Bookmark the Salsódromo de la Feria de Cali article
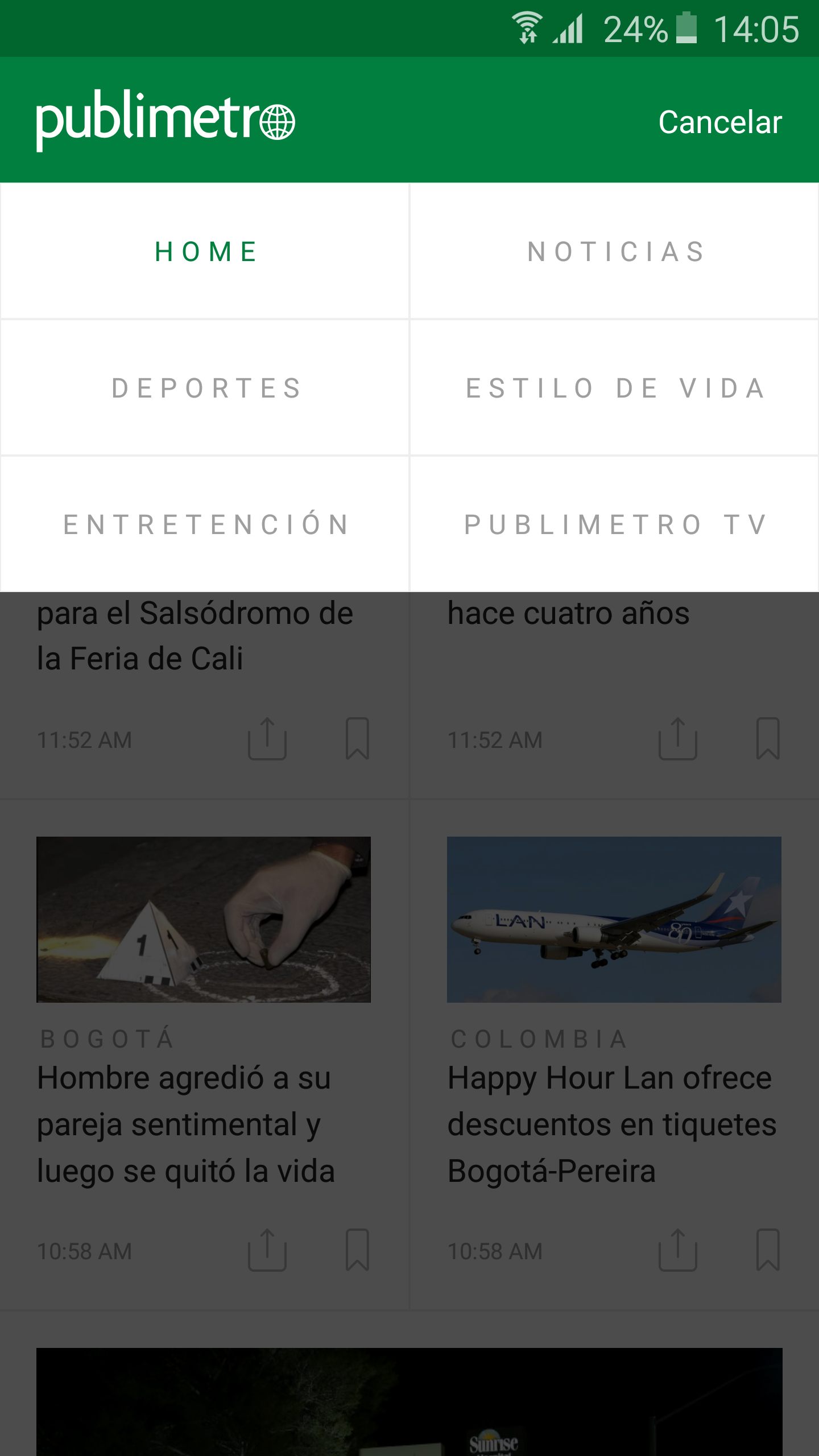The height and width of the screenshot is (1456, 819). click(x=357, y=739)
